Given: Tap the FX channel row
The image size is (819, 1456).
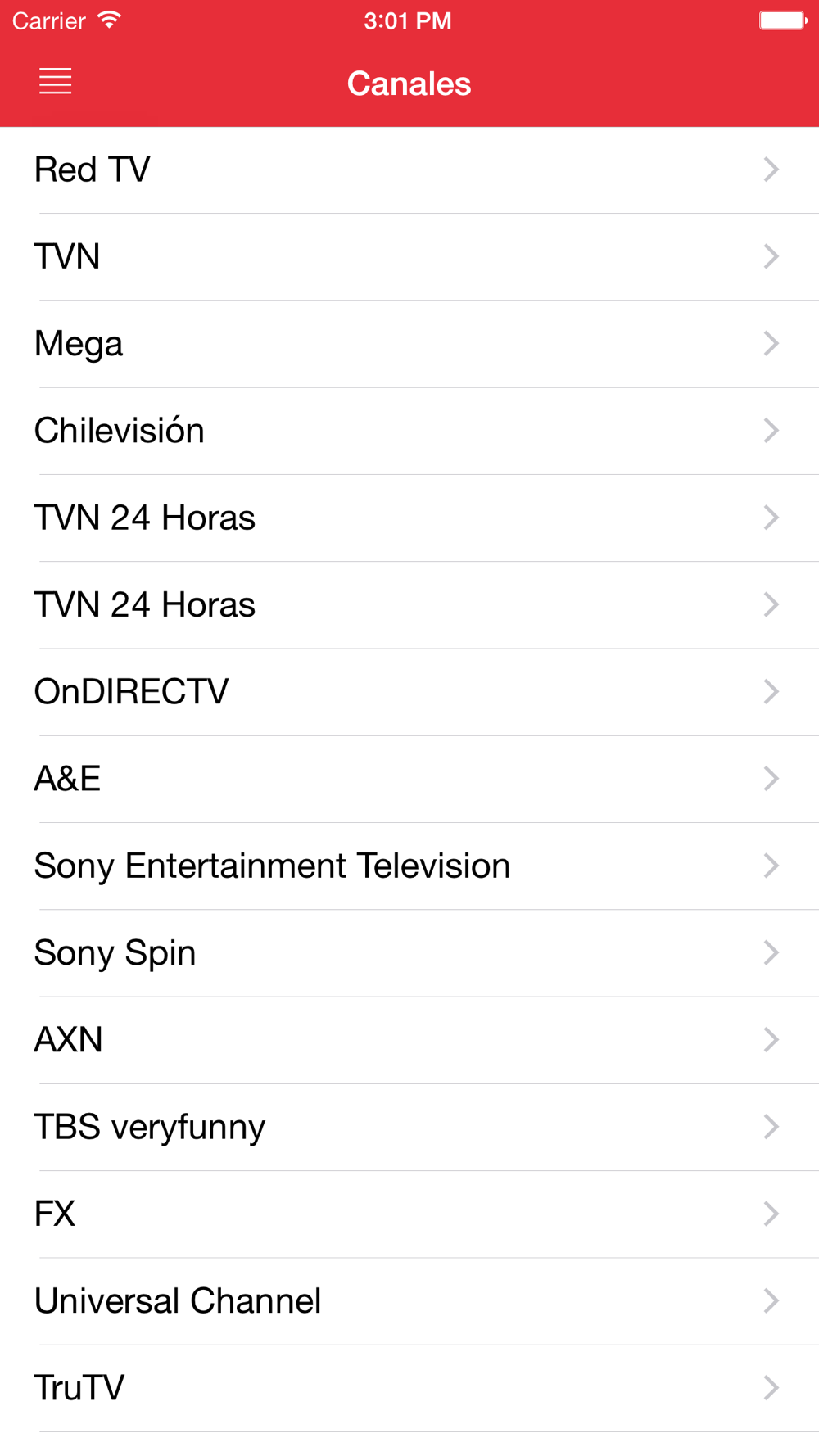Looking at the screenshot, I should click(x=409, y=1214).
